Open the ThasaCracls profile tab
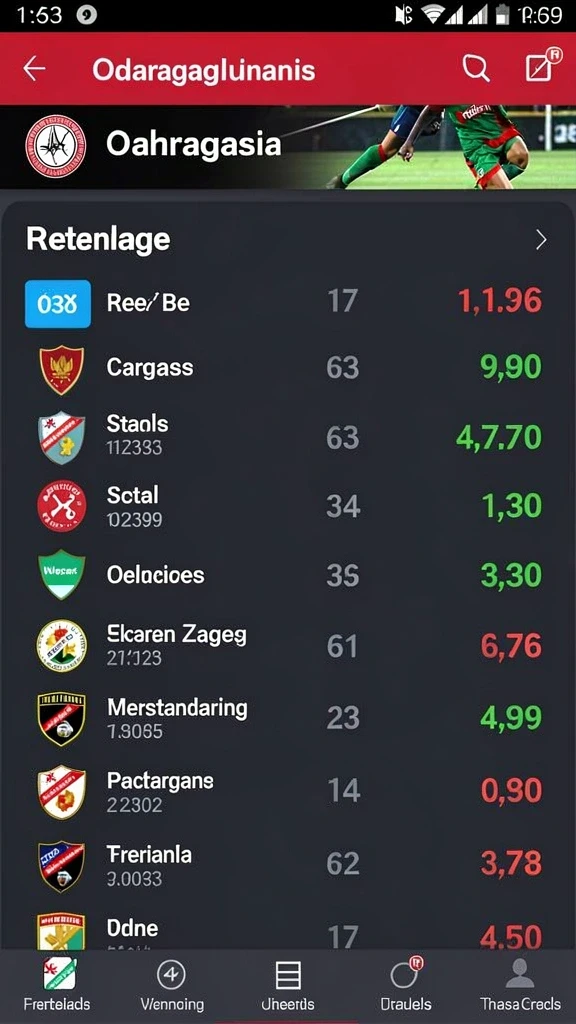The height and width of the screenshot is (1024, 576). 520,984
